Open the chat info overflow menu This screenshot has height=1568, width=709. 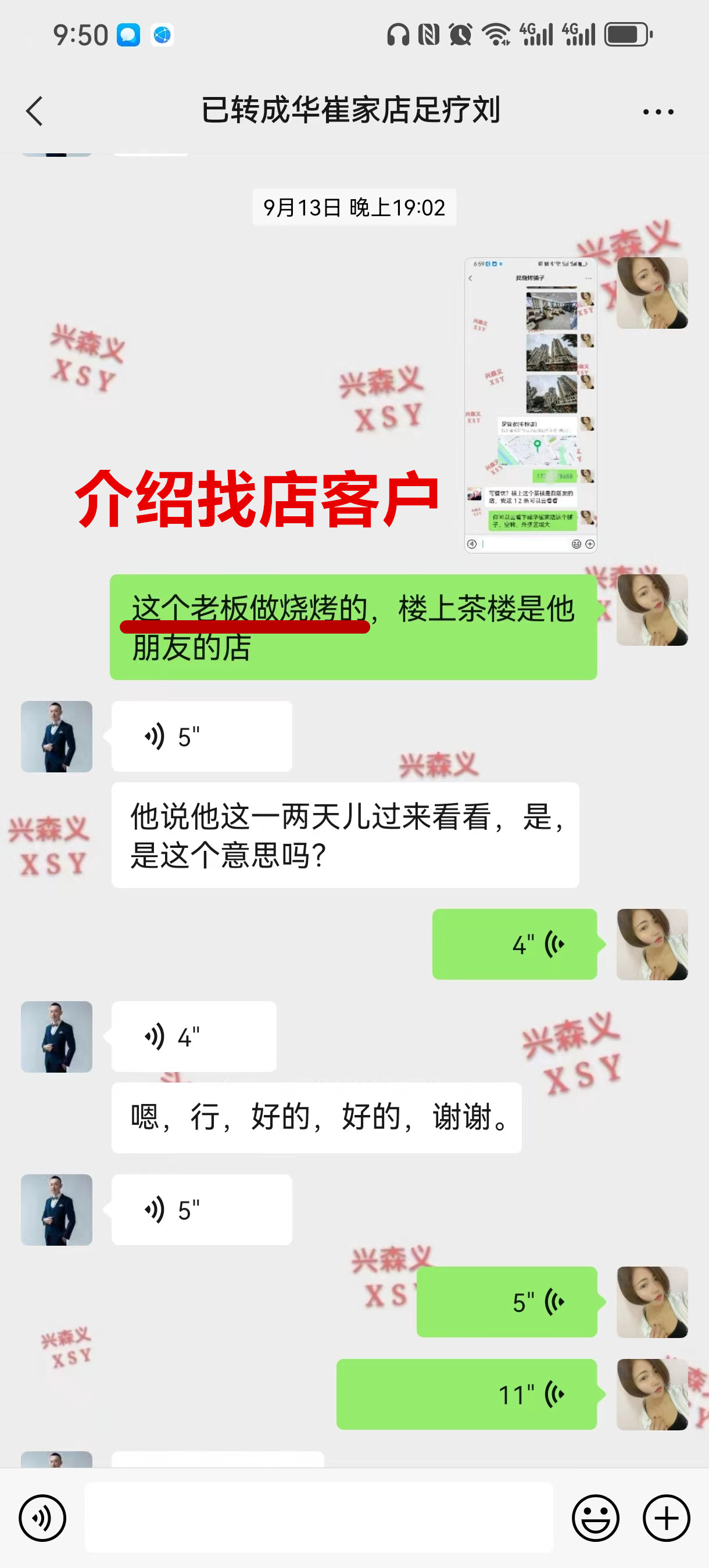click(x=658, y=112)
